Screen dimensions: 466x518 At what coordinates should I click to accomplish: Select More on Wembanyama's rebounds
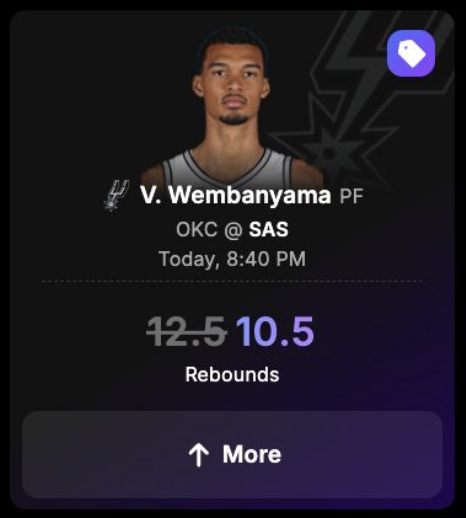click(232, 455)
